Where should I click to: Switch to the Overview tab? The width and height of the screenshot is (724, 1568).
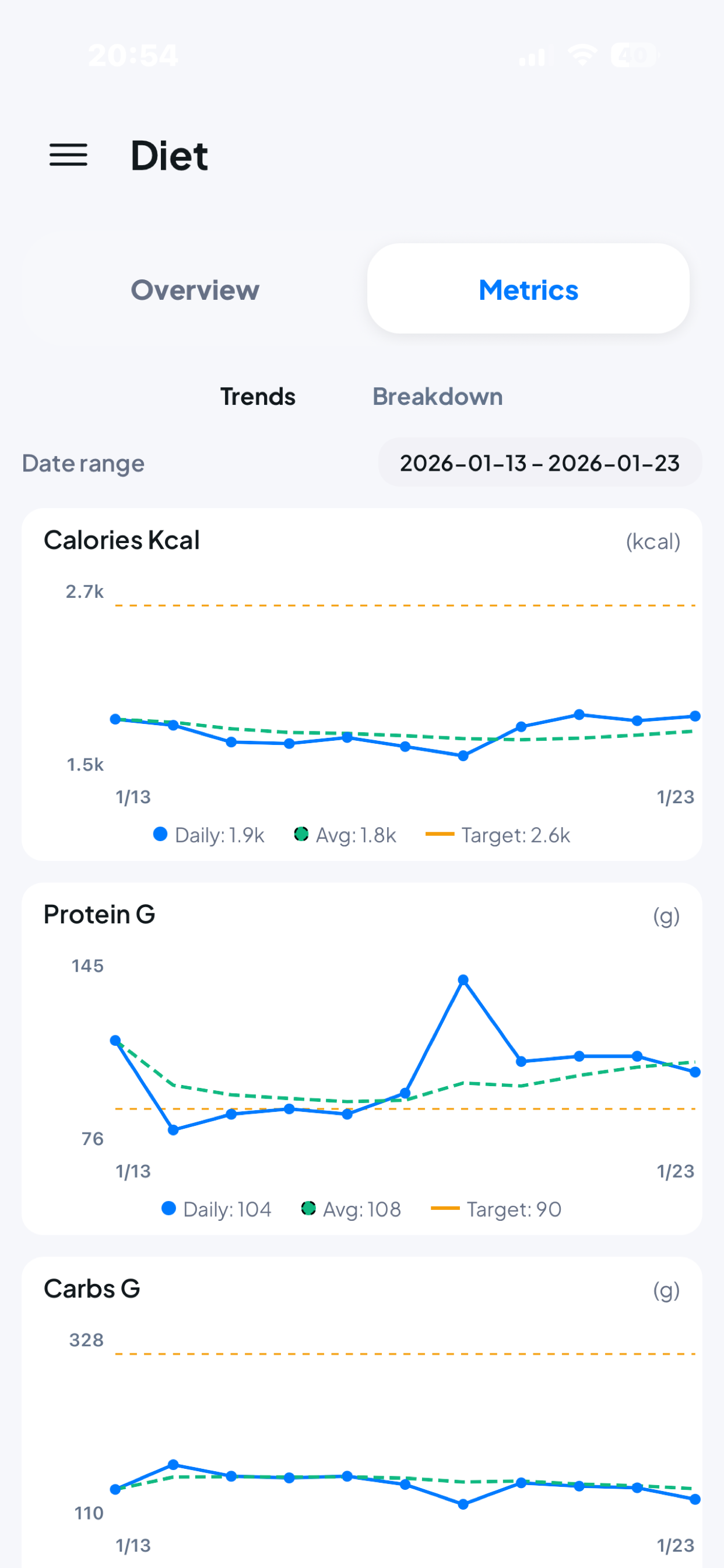pyautogui.click(x=194, y=290)
